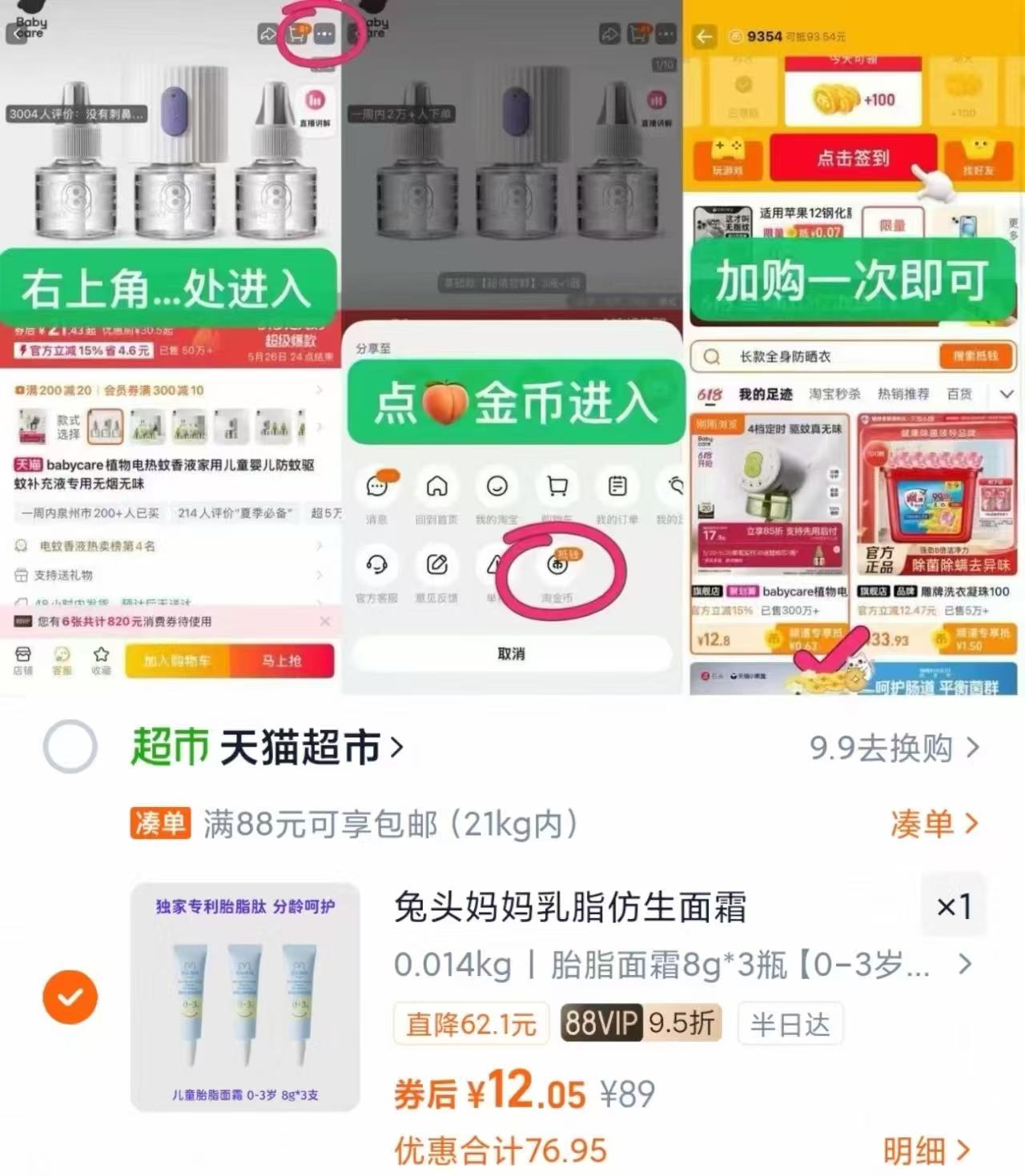
Task: Deselect the checked product checkbox
Action: pyautogui.click(x=71, y=997)
